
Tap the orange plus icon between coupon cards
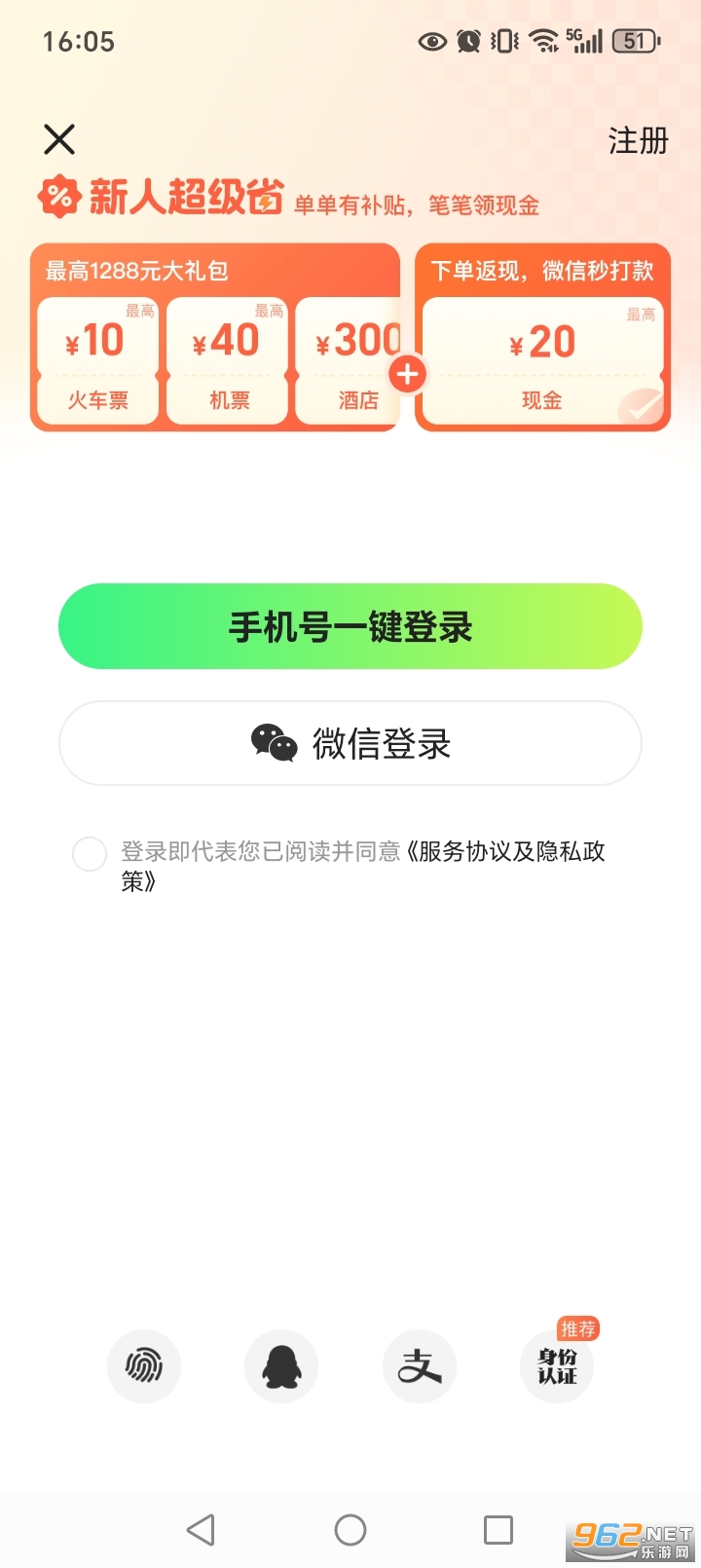(x=408, y=374)
